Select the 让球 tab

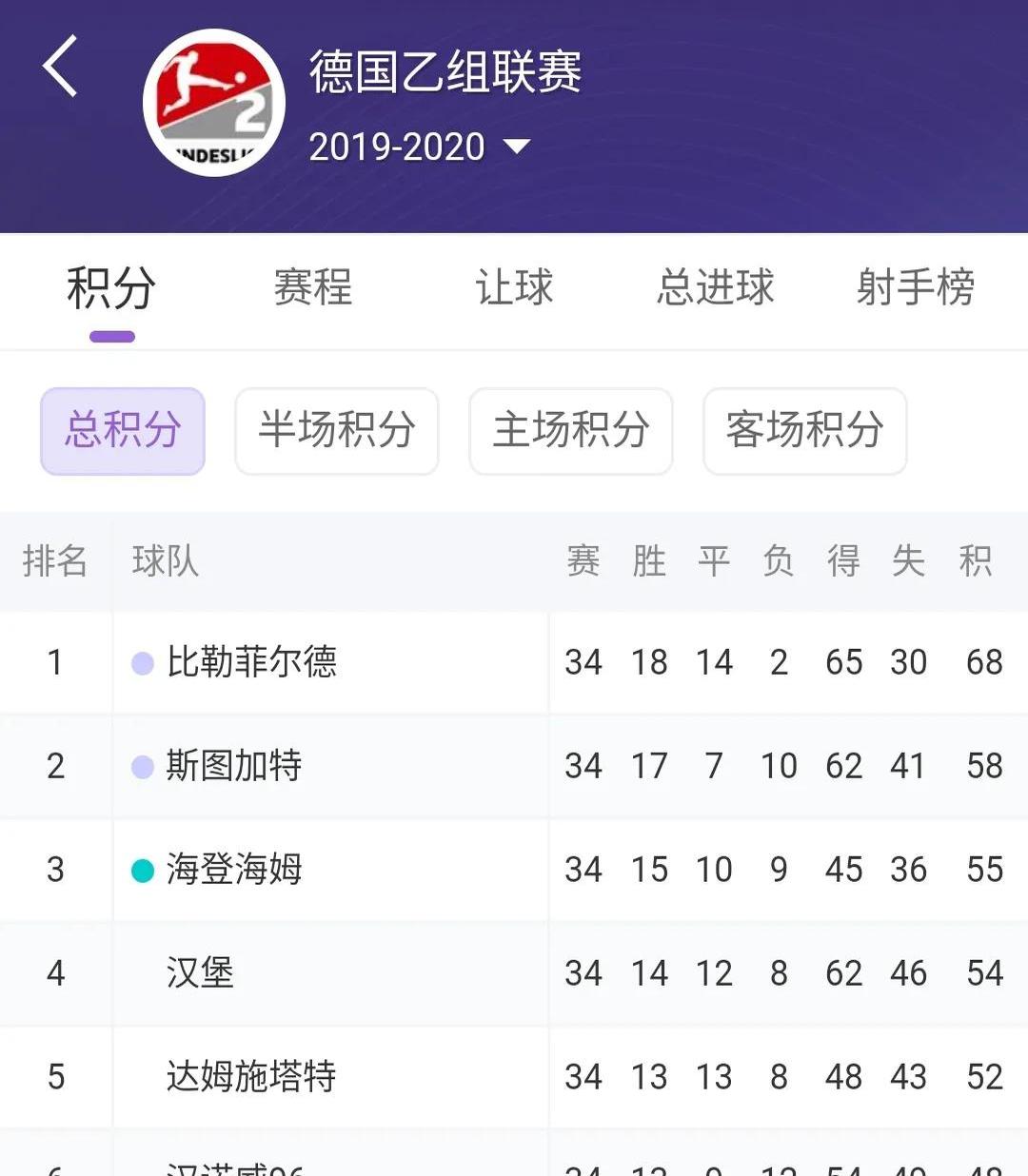pyautogui.click(x=513, y=288)
